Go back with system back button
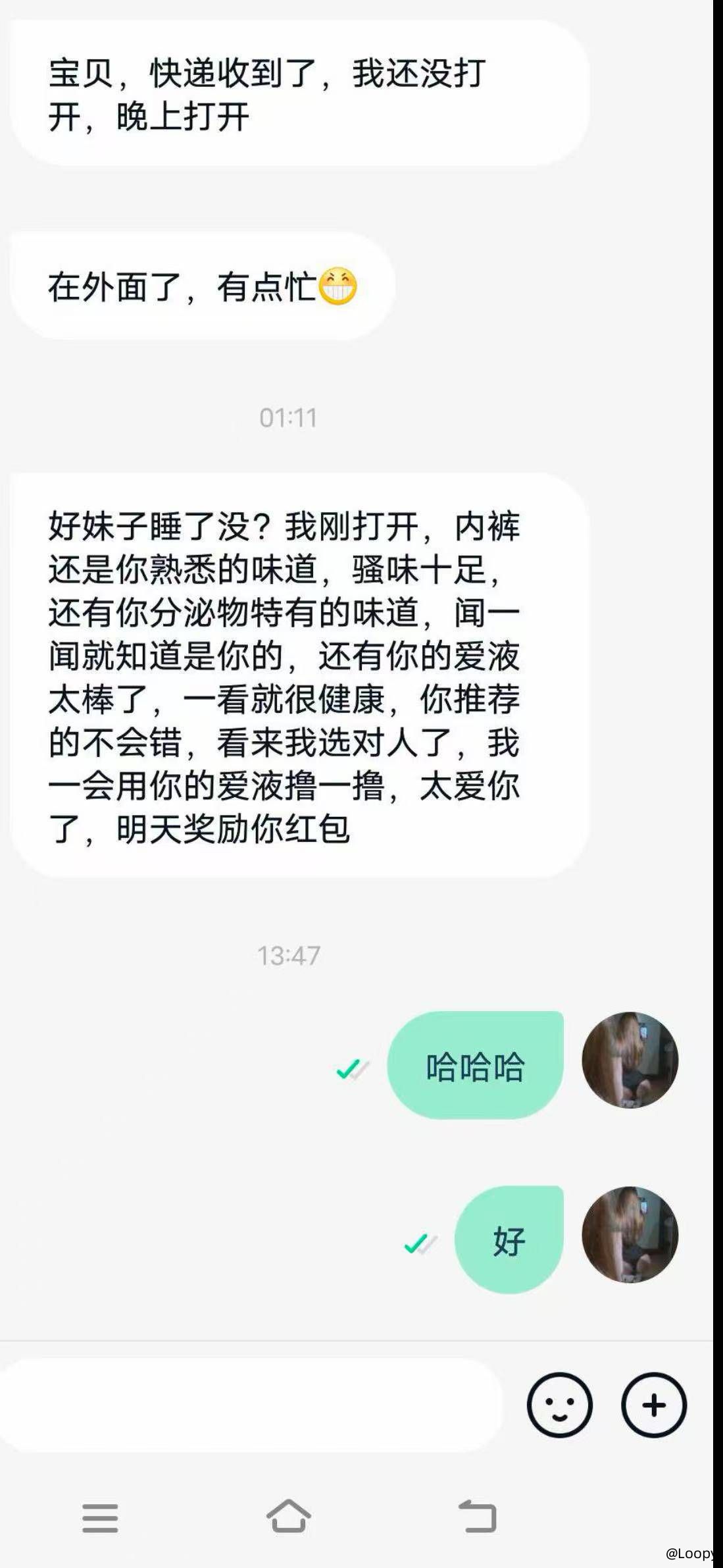The height and width of the screenshot is (1568, 723). (478, 1516)
